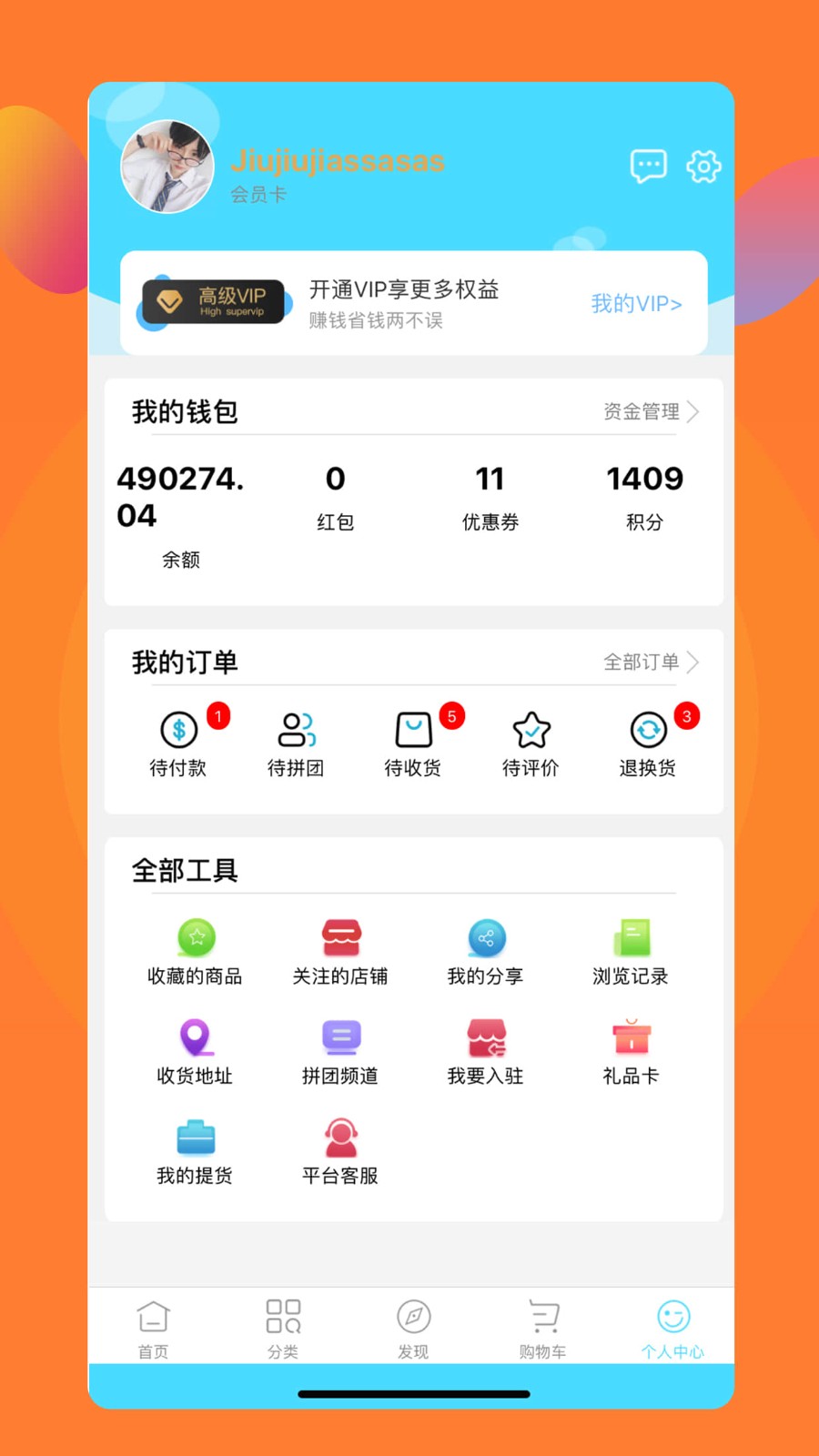
Task: Tap the profile avatar photo
Action: click(x=167, y=167)
